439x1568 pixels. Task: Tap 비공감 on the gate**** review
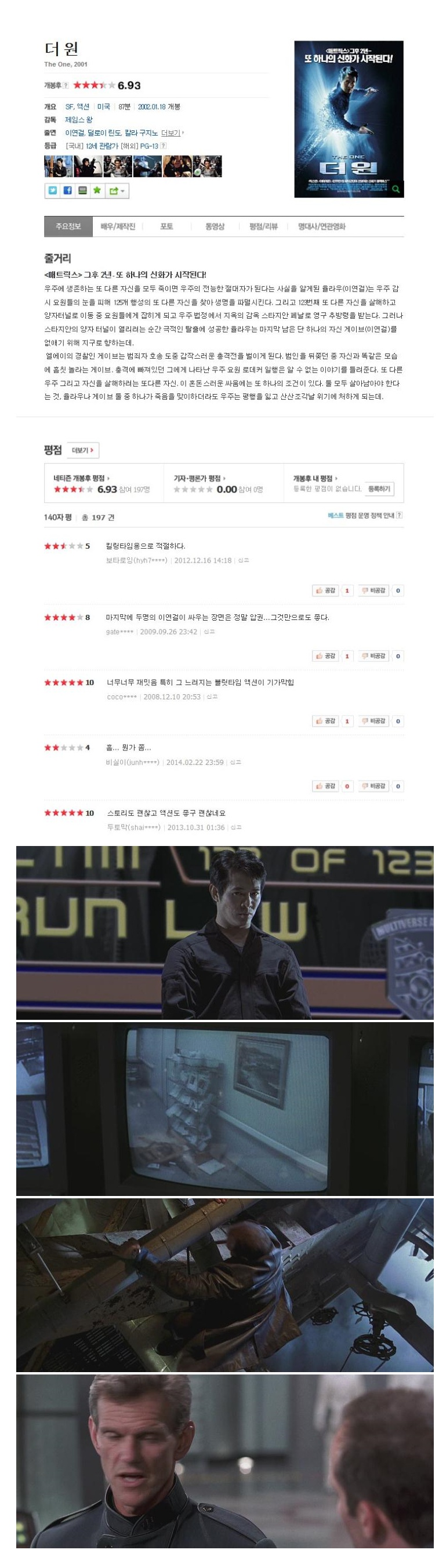pos(373,655)
